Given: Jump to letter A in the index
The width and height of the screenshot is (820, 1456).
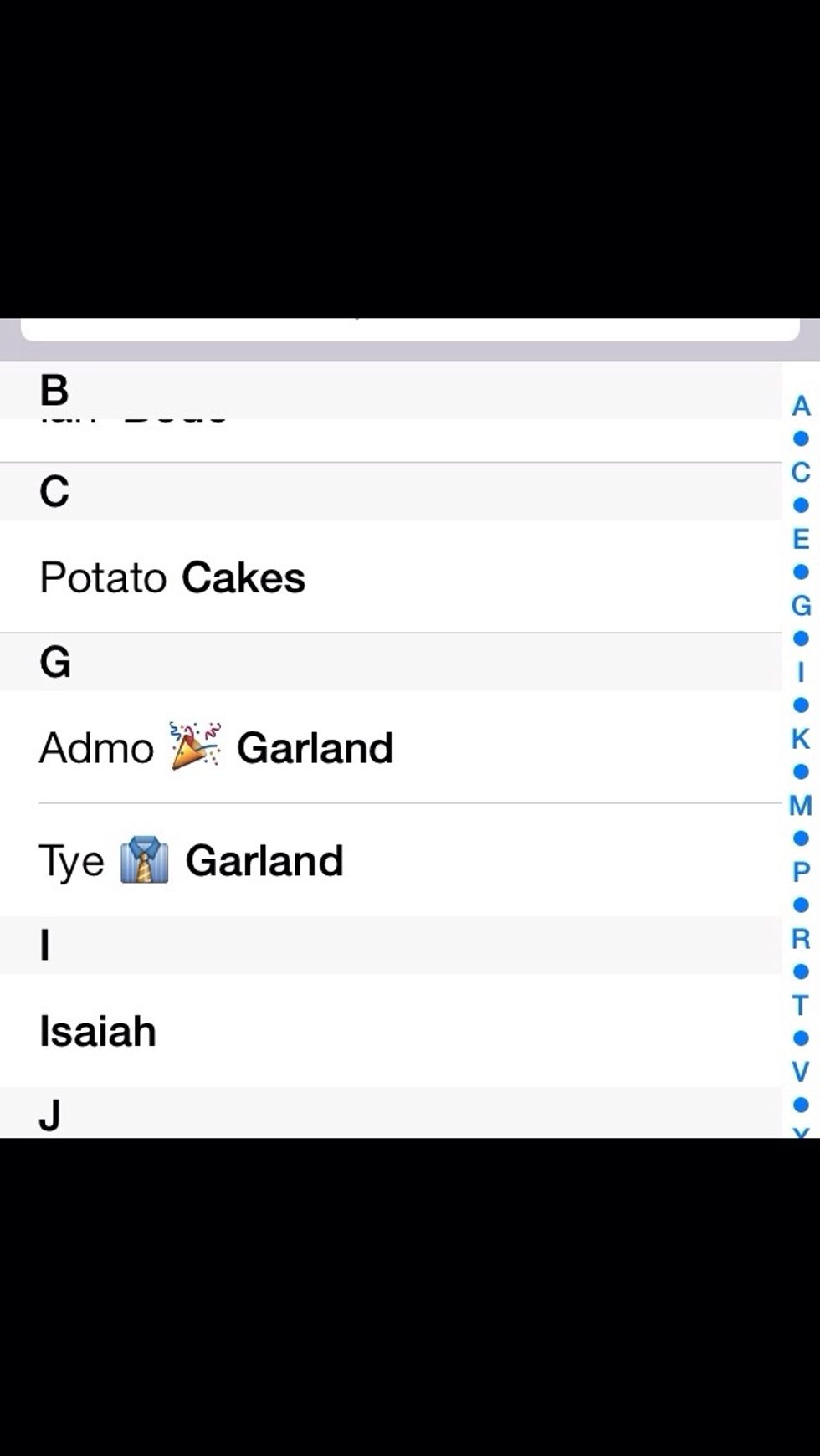Looking at the screenshot, I should tap(801, 406).
